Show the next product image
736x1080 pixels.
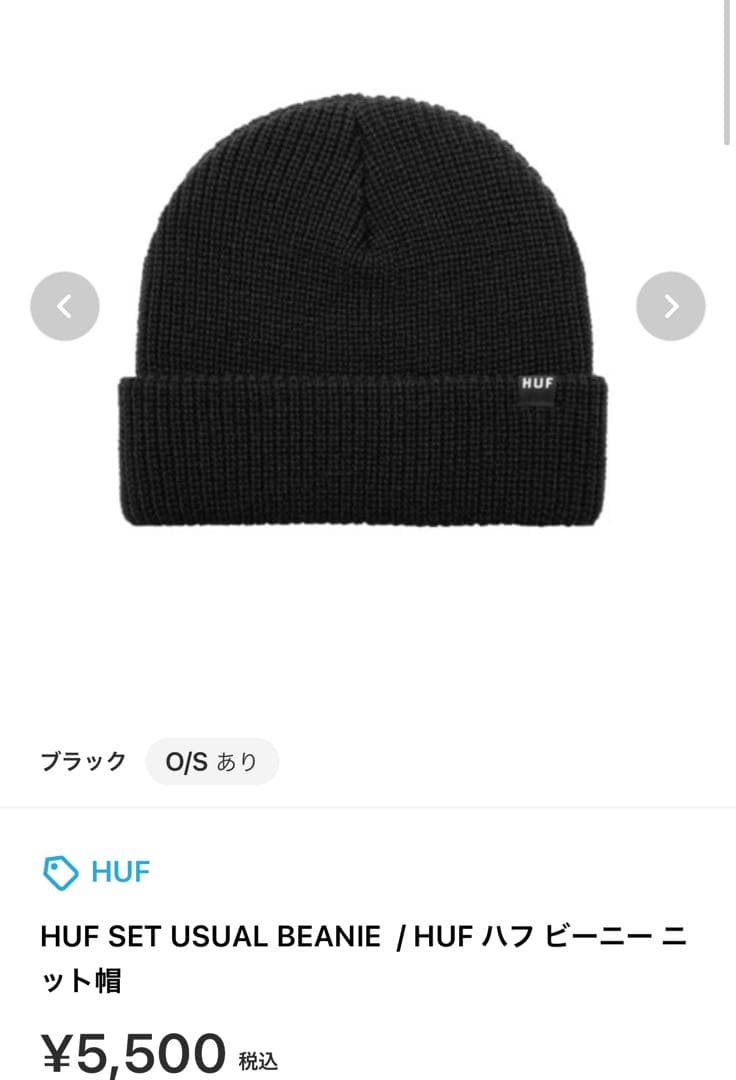tap(671, 306)
